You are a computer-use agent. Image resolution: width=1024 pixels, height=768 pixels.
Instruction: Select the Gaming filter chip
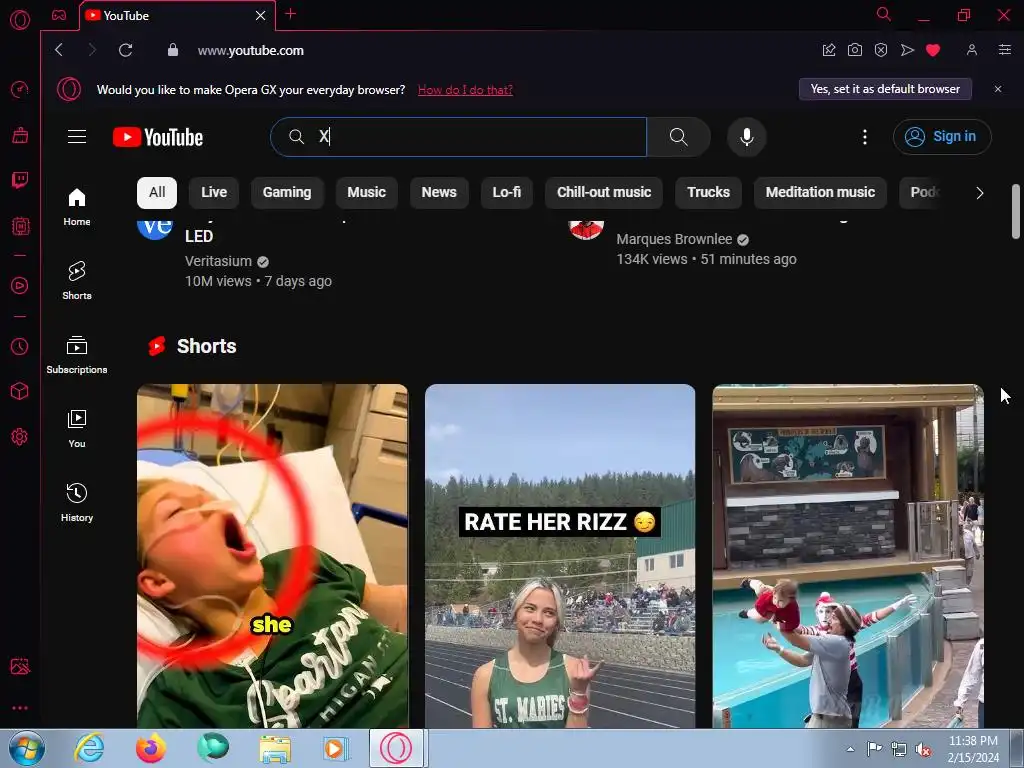(287, 192)
